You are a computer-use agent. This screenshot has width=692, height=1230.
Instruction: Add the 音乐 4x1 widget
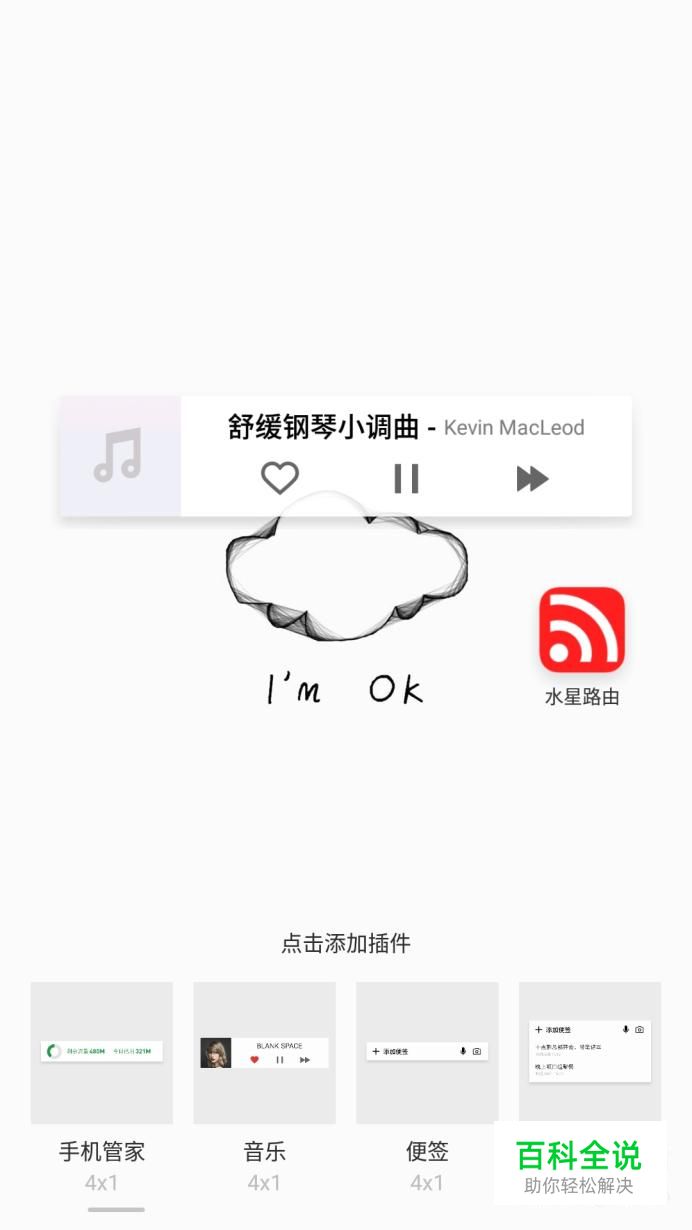(264, 1053)
